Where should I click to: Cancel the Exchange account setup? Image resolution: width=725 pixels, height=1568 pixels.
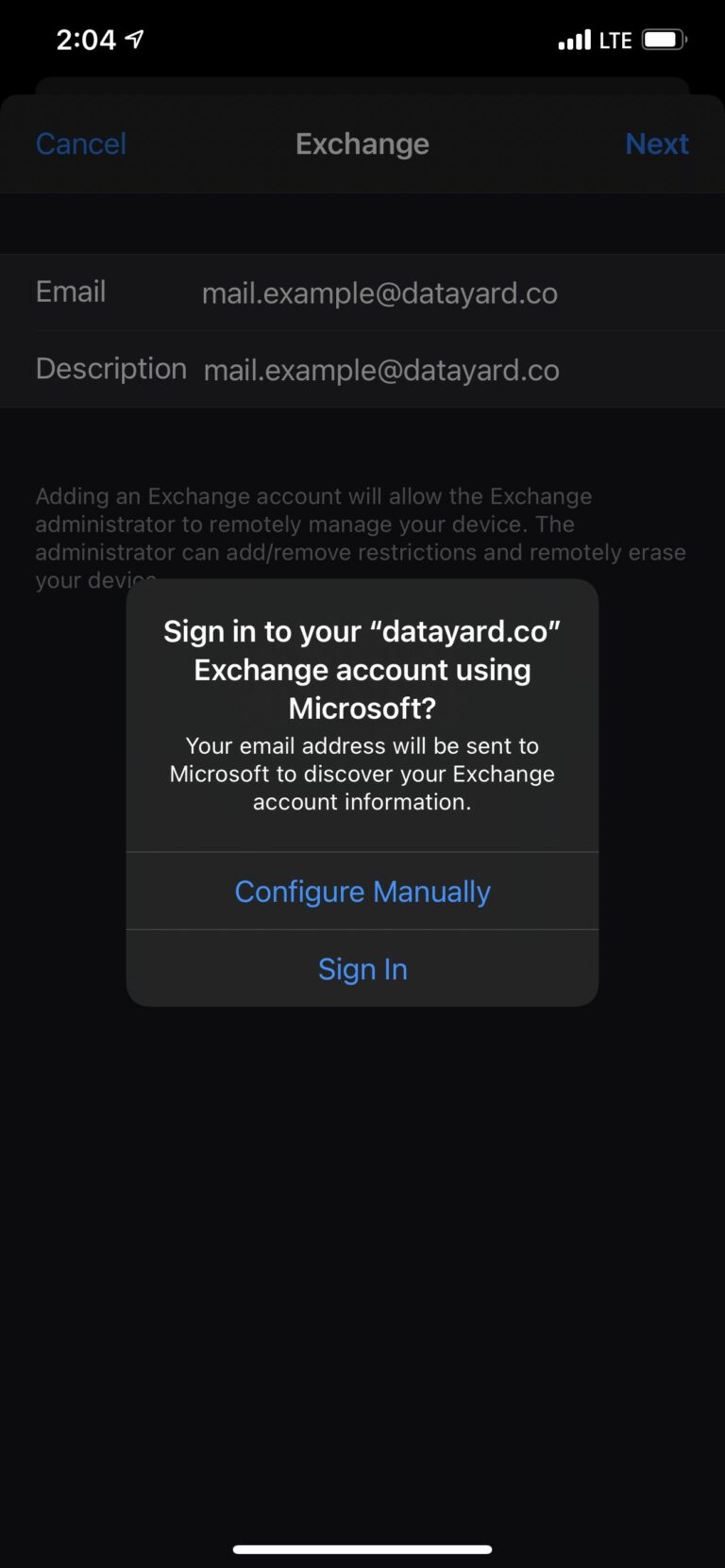pyautogui.click(x=81, y=143)
